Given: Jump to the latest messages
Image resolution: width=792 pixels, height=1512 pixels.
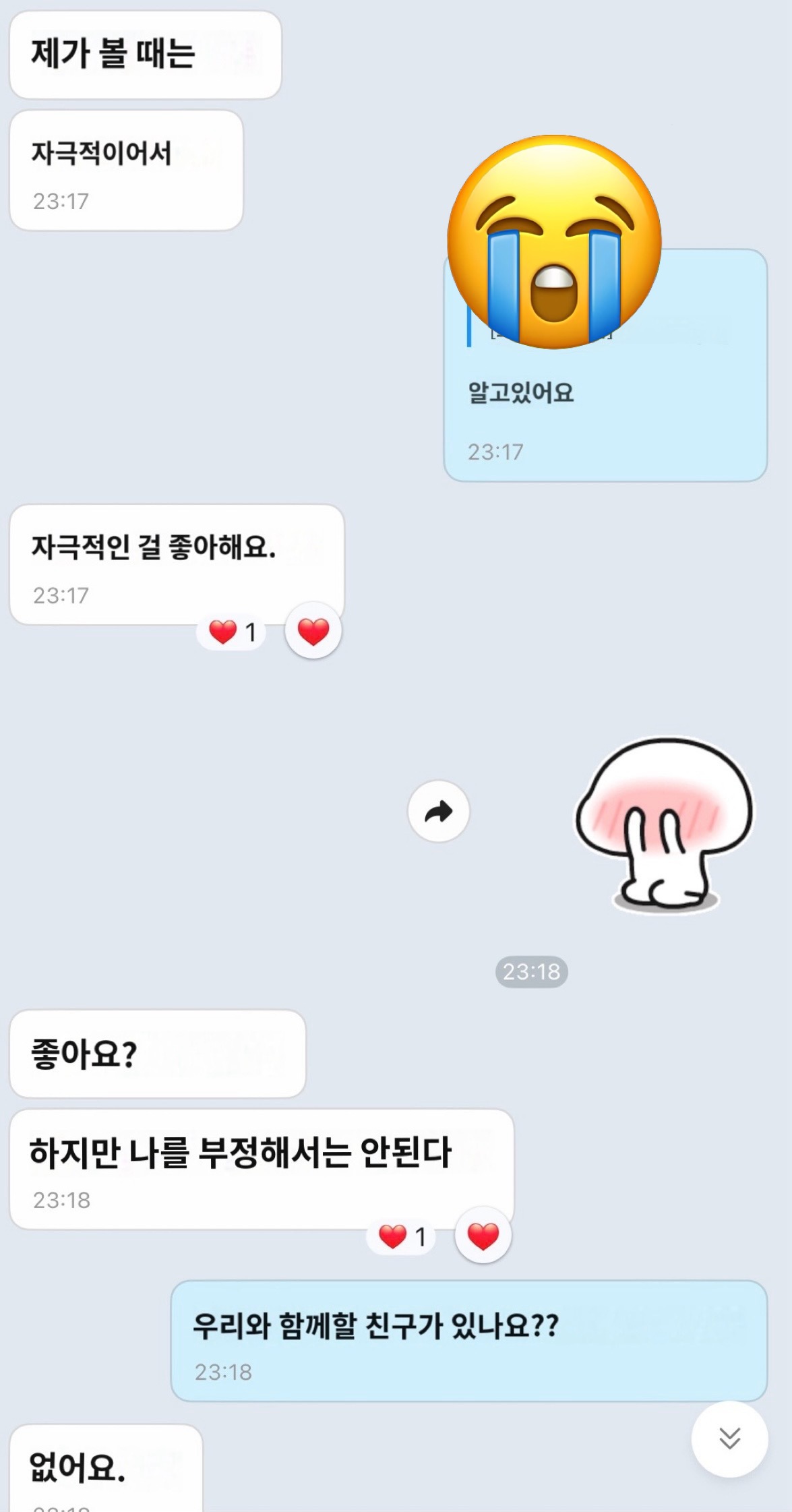Looking at the screenshot, I should [x=729, y=1439].
